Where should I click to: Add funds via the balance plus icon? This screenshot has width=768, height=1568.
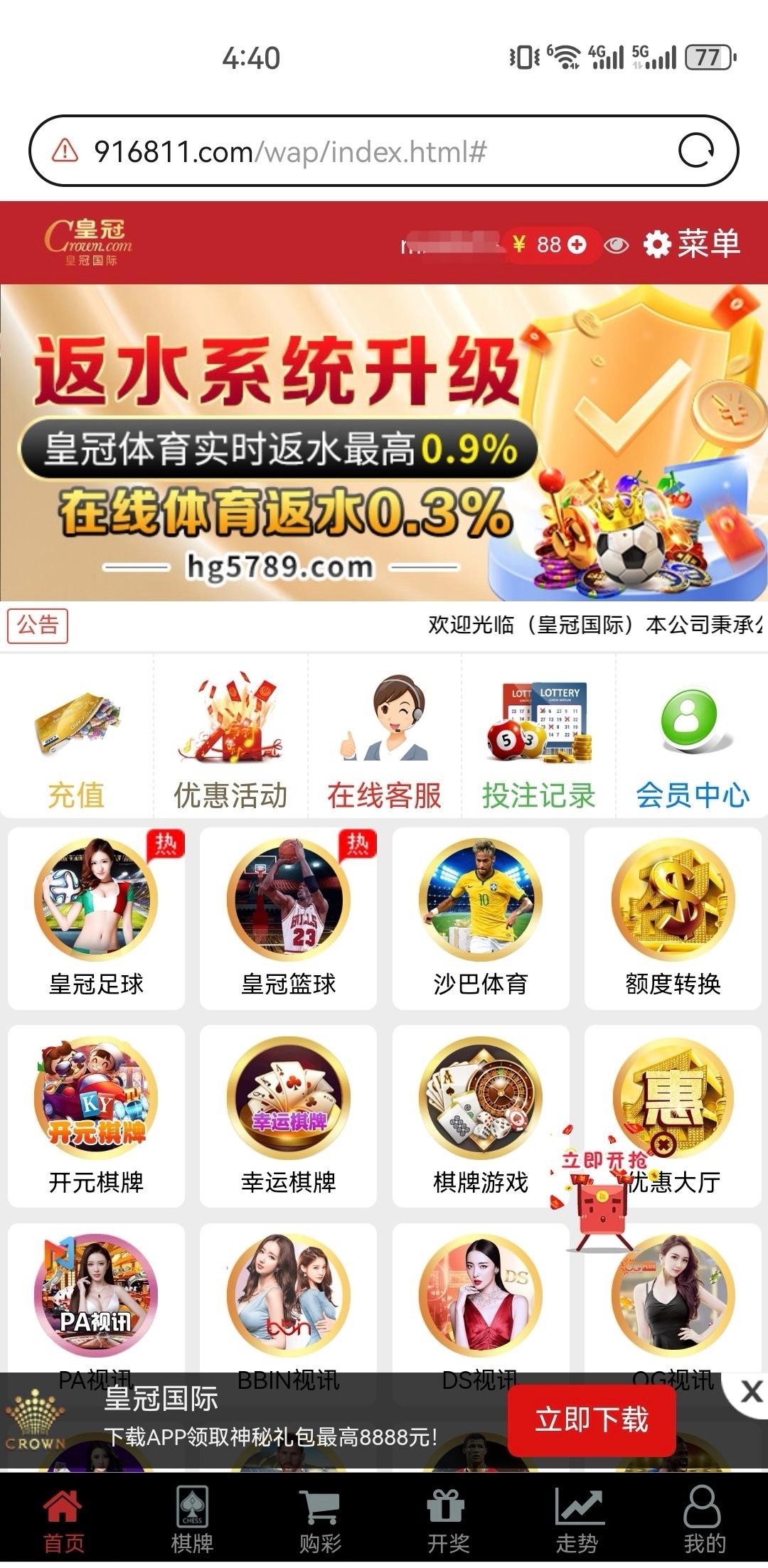click(577, 245)
